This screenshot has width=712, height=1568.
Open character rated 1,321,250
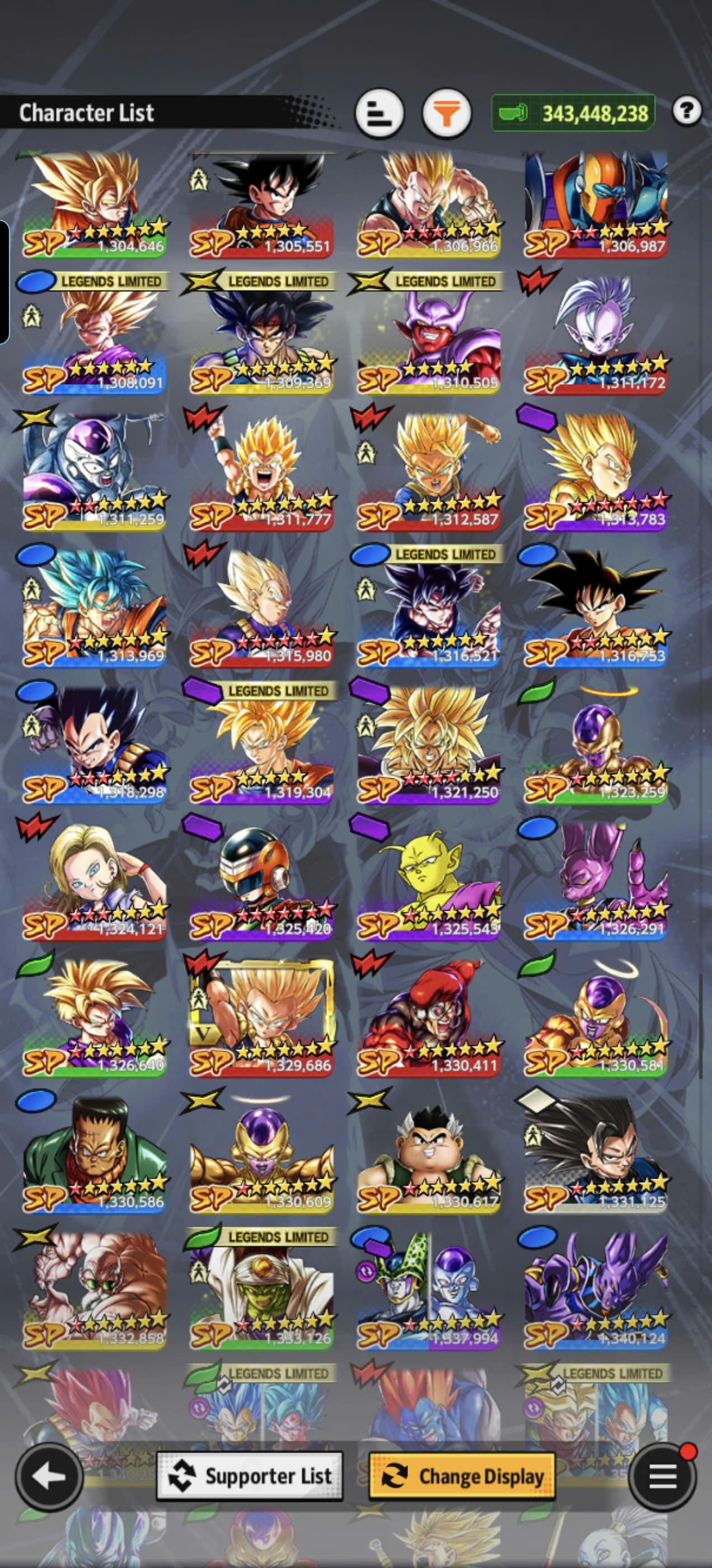[428, 743]
